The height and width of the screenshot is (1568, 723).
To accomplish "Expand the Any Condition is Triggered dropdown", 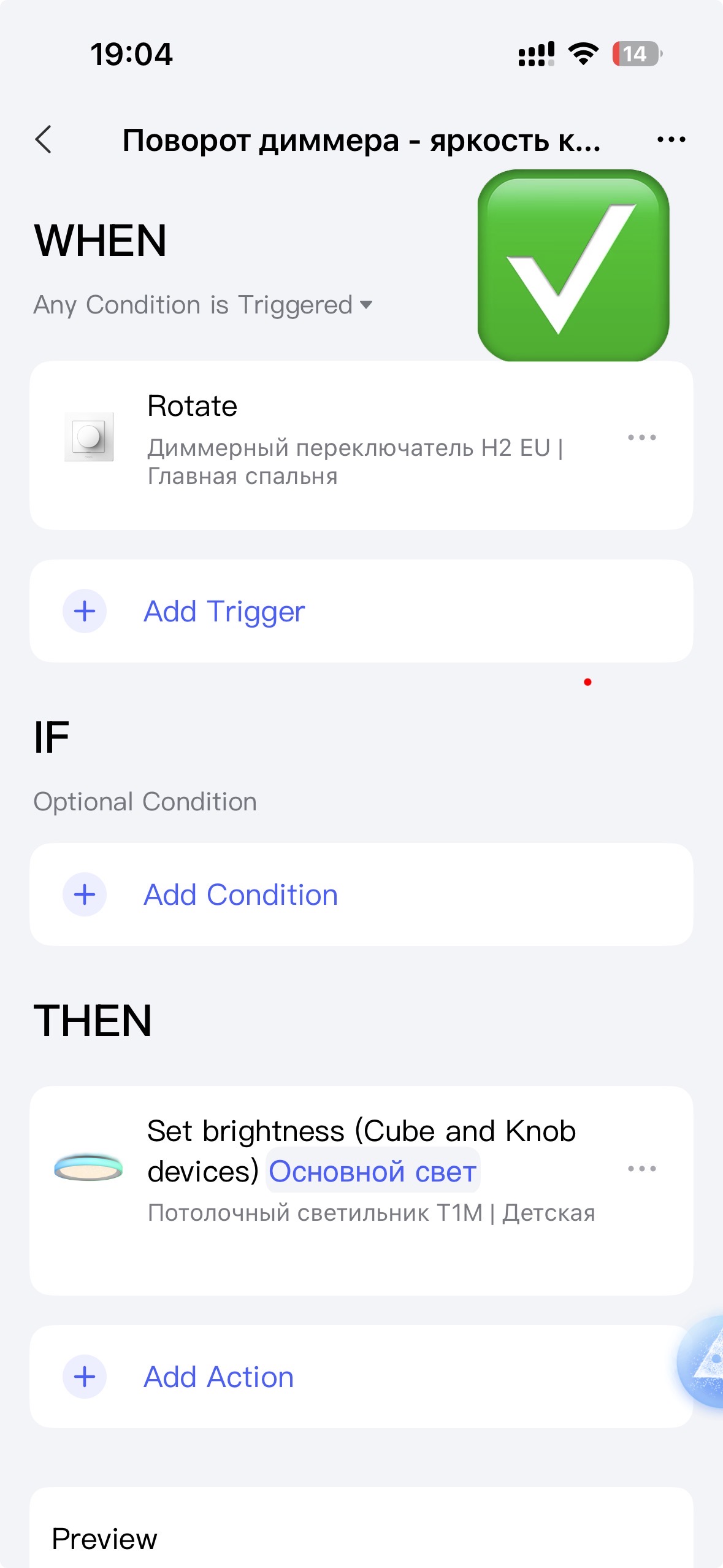I will [x=203, y=305].
